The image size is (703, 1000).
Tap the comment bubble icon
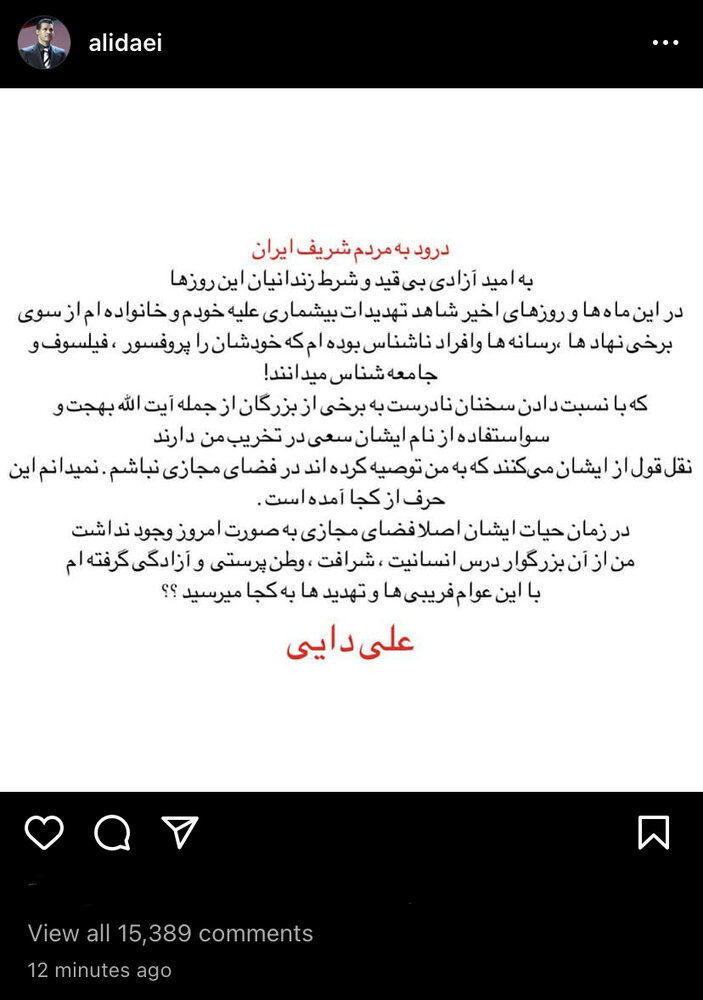[112, 832]
